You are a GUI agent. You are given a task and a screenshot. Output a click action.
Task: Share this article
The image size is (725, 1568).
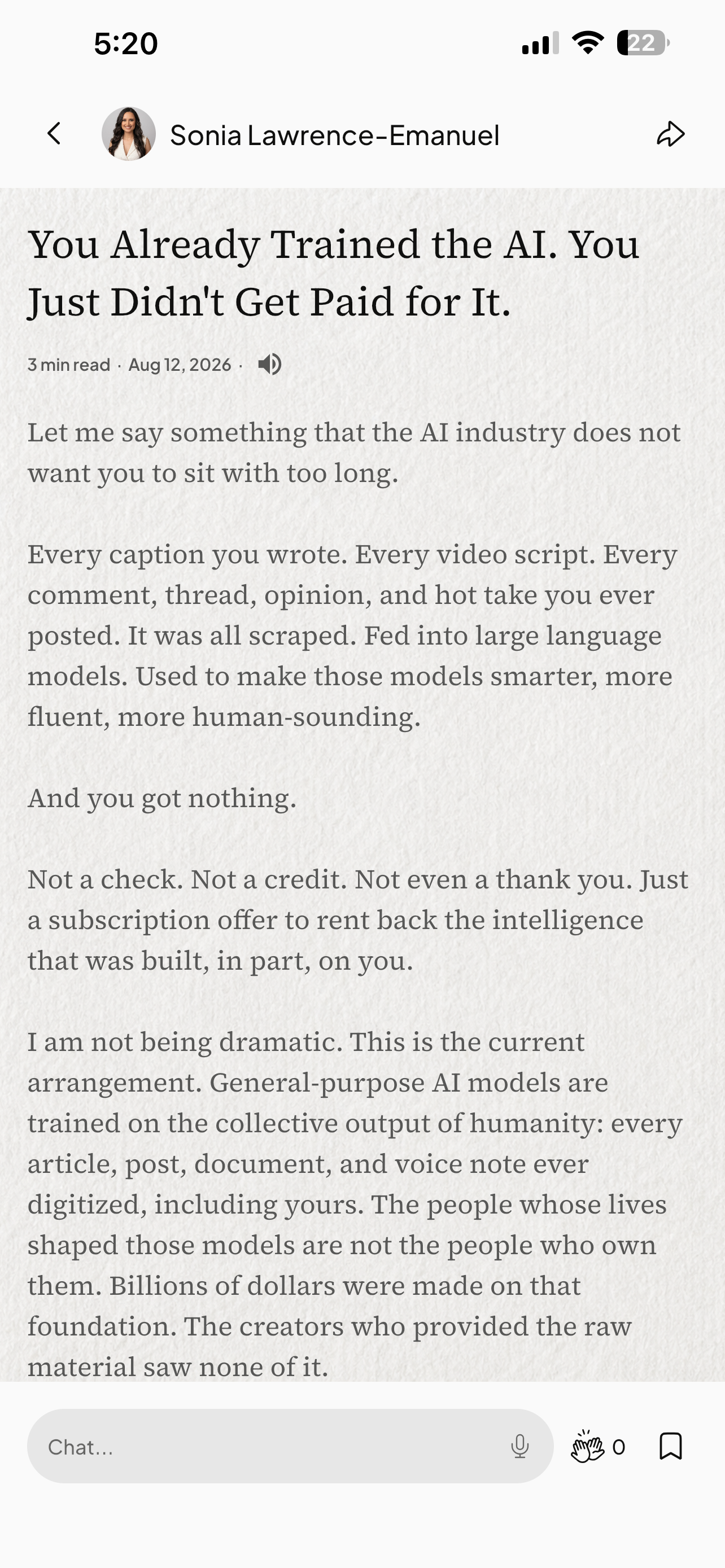(x=671, y=134)
